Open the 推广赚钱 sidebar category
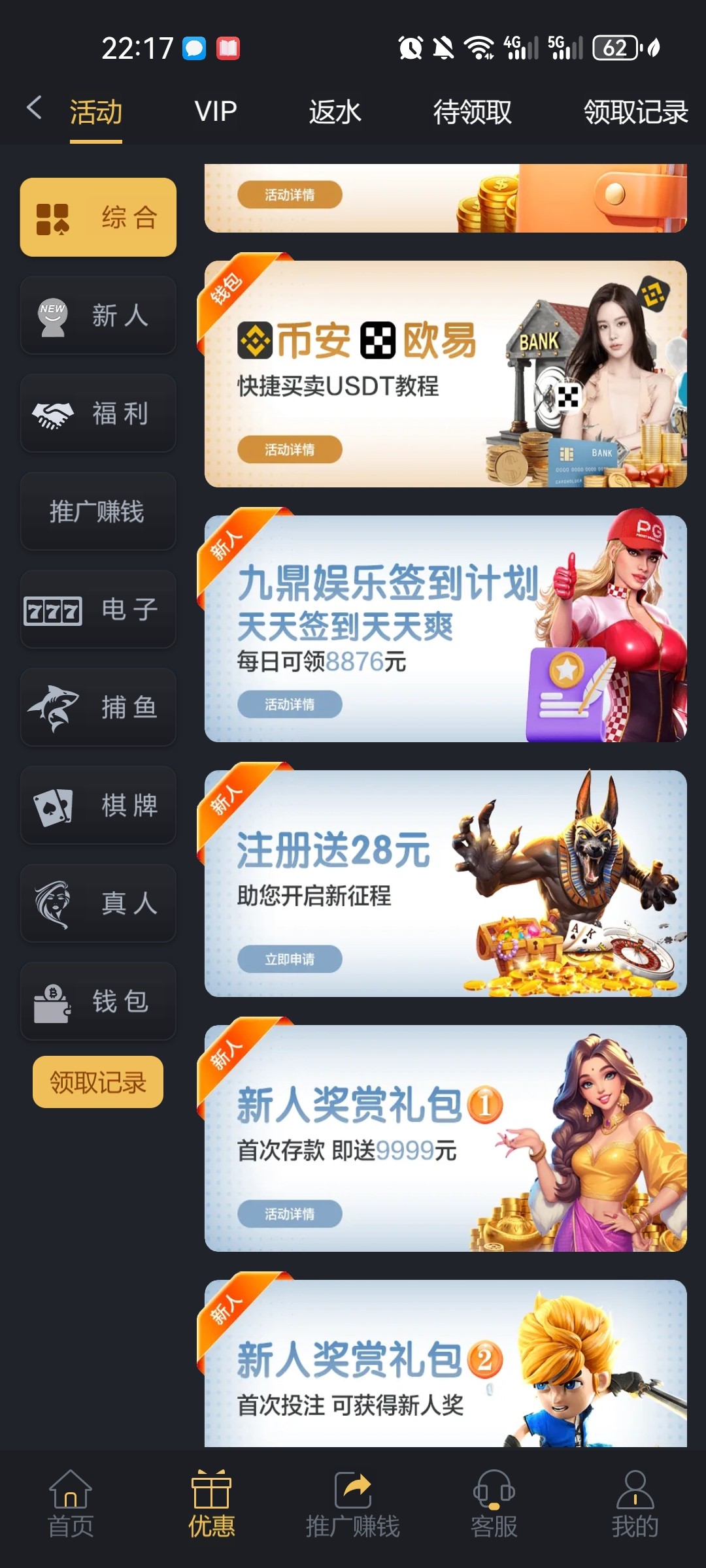The width and height of the screenshot is (706, 1568). [x=98, y=511]
